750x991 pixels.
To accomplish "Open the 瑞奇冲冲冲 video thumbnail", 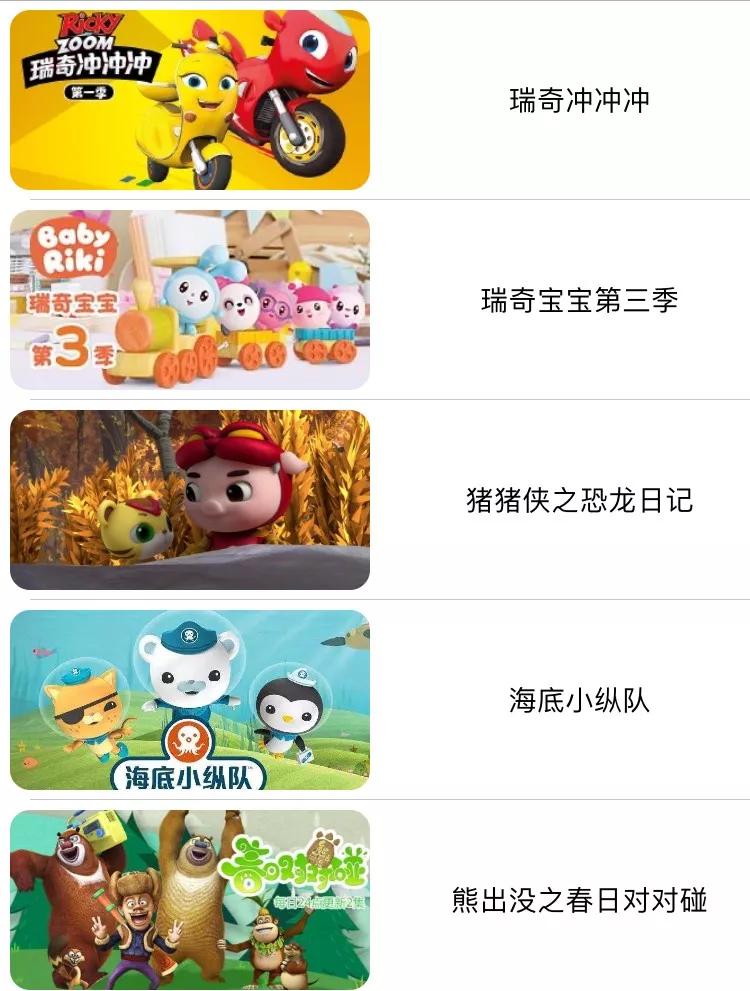I will coord(190,100).
